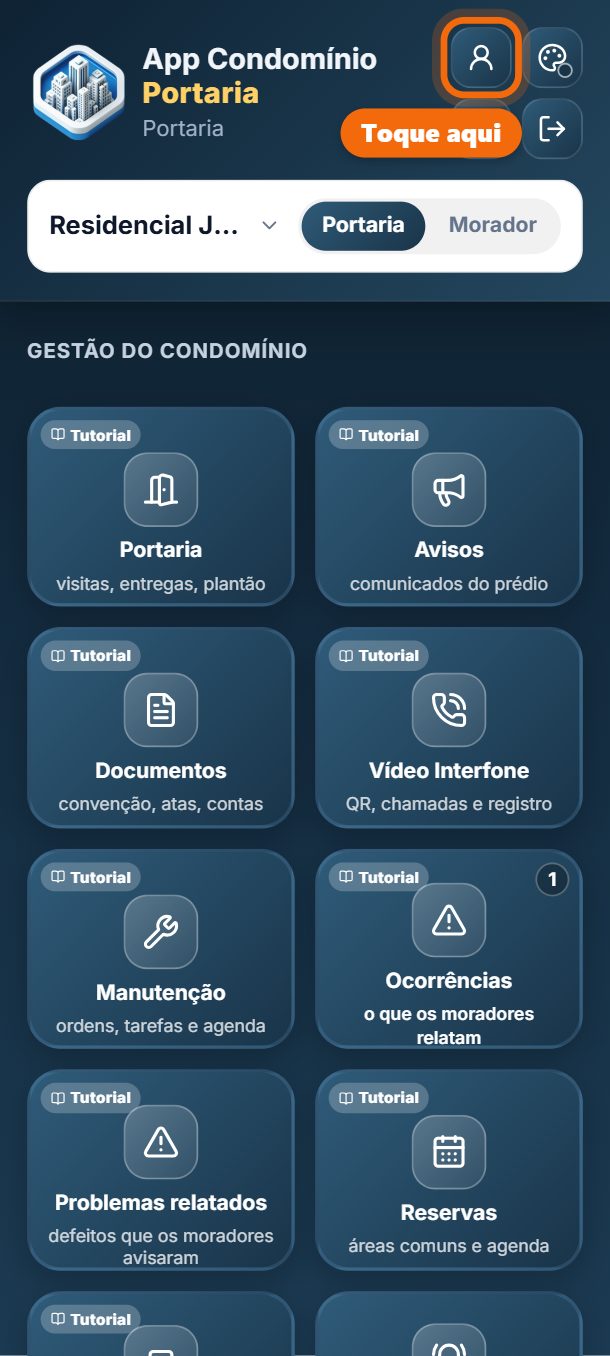The height and width of the screenshot is (1356, 610).
Task: Tap the logout icon
Action: (552, 129)
